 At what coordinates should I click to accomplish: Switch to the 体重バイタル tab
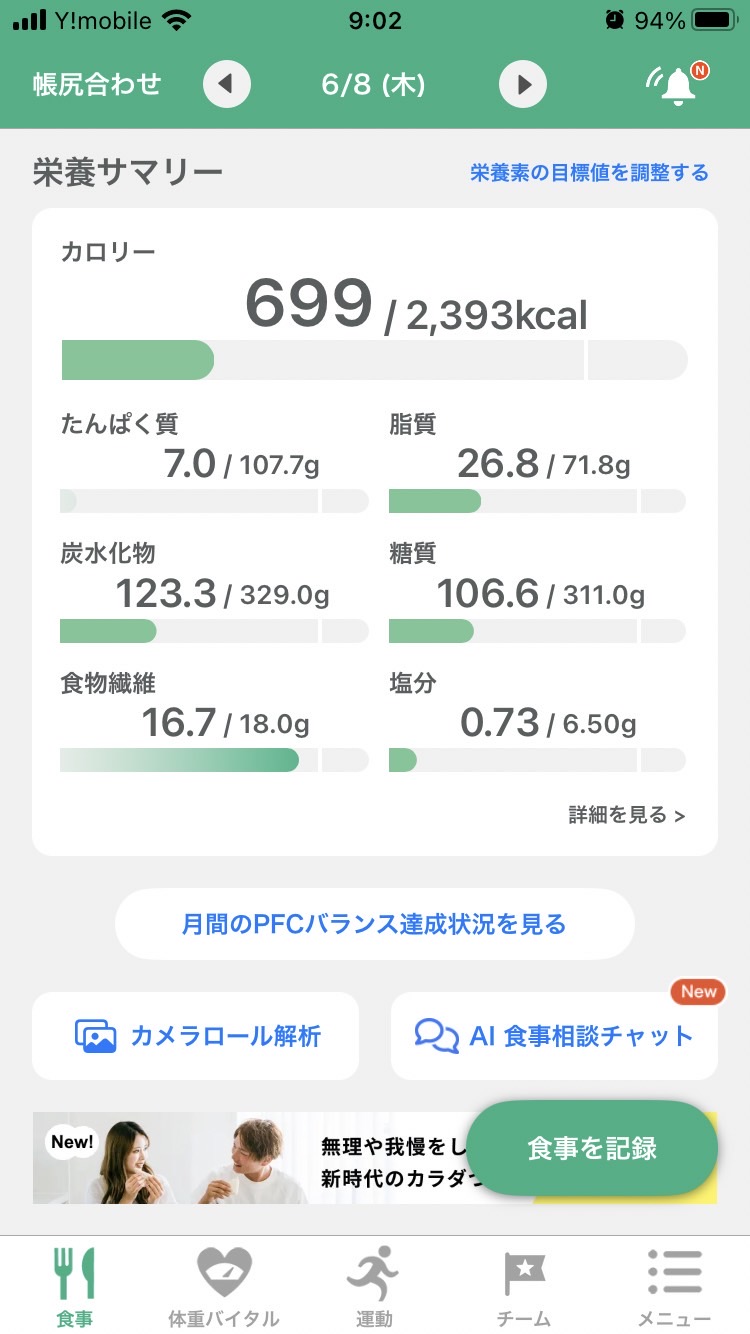tap(224, 1286)
